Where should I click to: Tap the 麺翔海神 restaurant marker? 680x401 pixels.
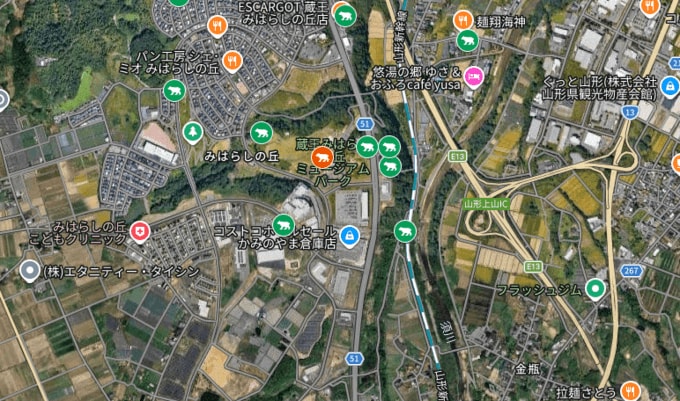(x=463, y=19)
